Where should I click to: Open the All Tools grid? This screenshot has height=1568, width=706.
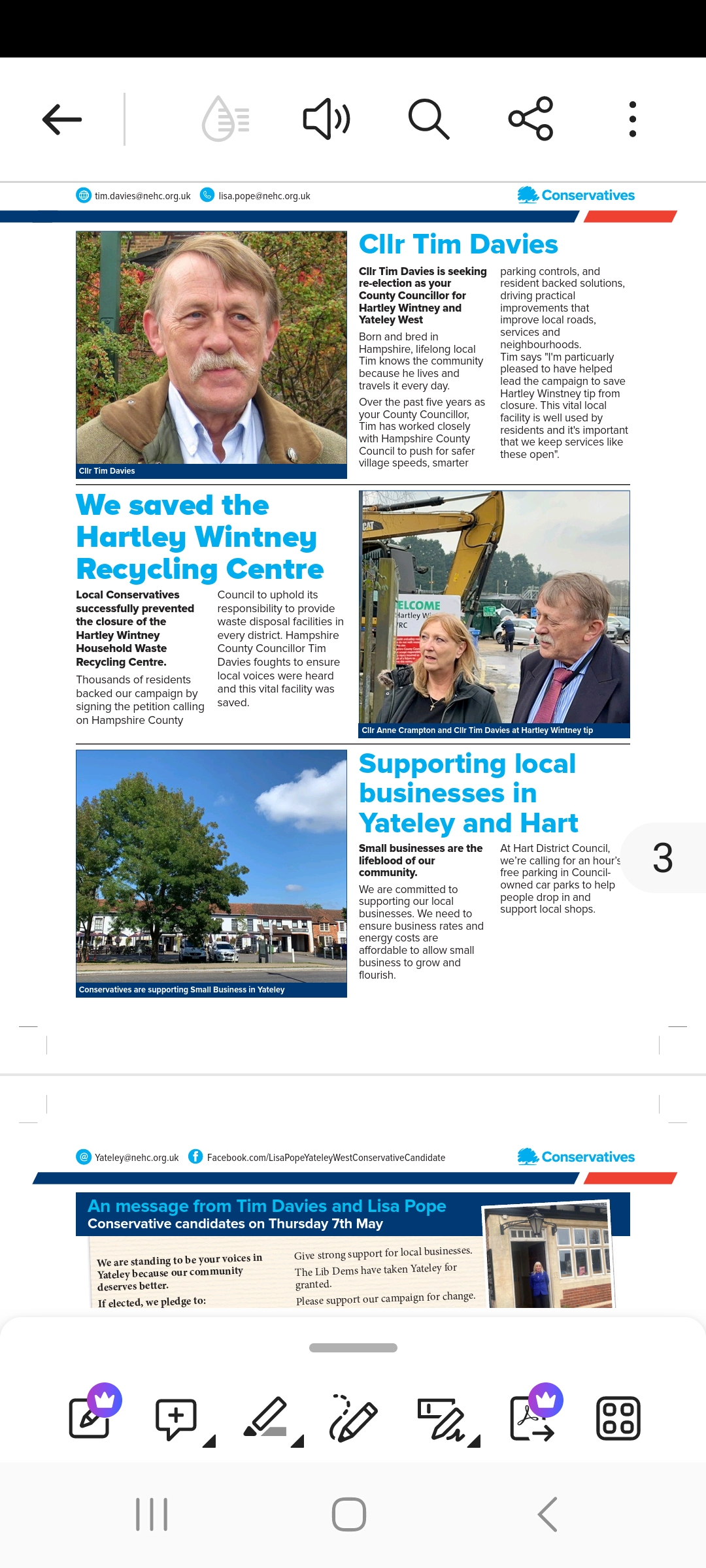[618, 1418]
